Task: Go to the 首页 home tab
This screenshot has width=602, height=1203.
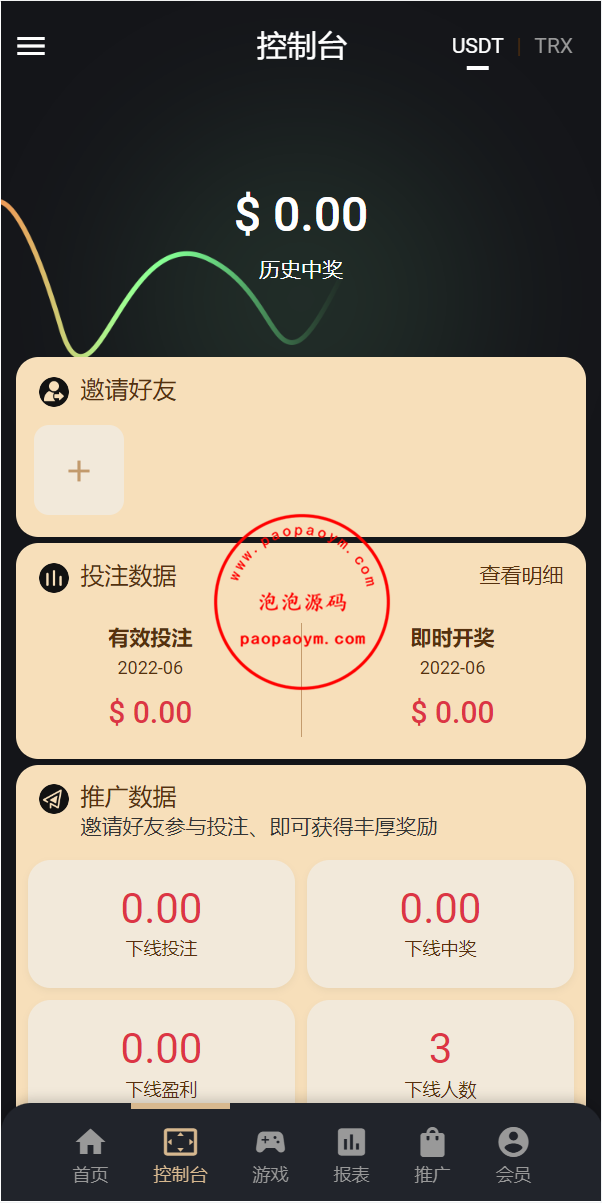Action: (x=90, y=1155)
